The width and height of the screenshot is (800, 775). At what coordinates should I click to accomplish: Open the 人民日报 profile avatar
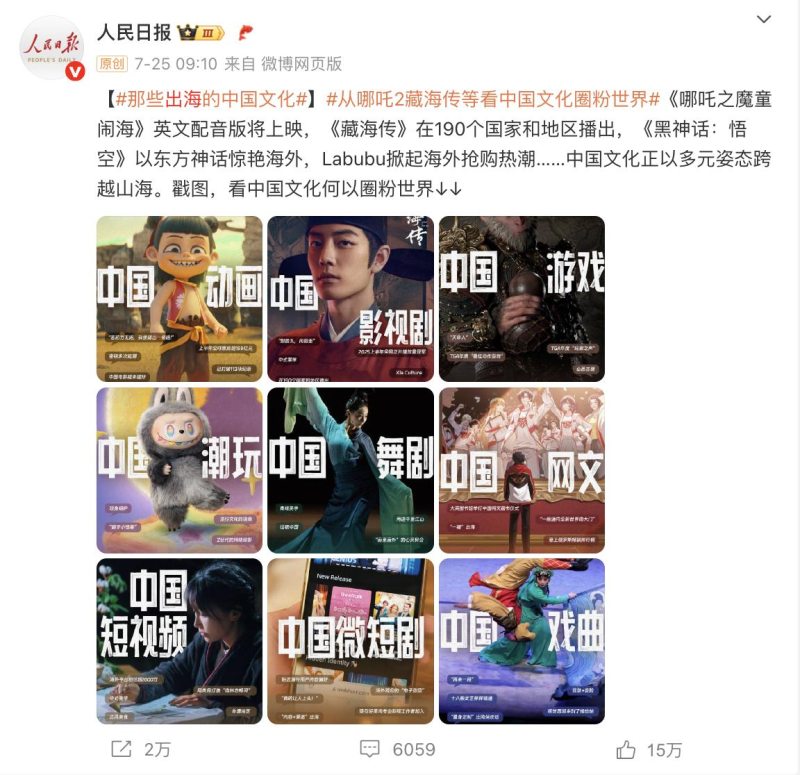click(52, 47)
